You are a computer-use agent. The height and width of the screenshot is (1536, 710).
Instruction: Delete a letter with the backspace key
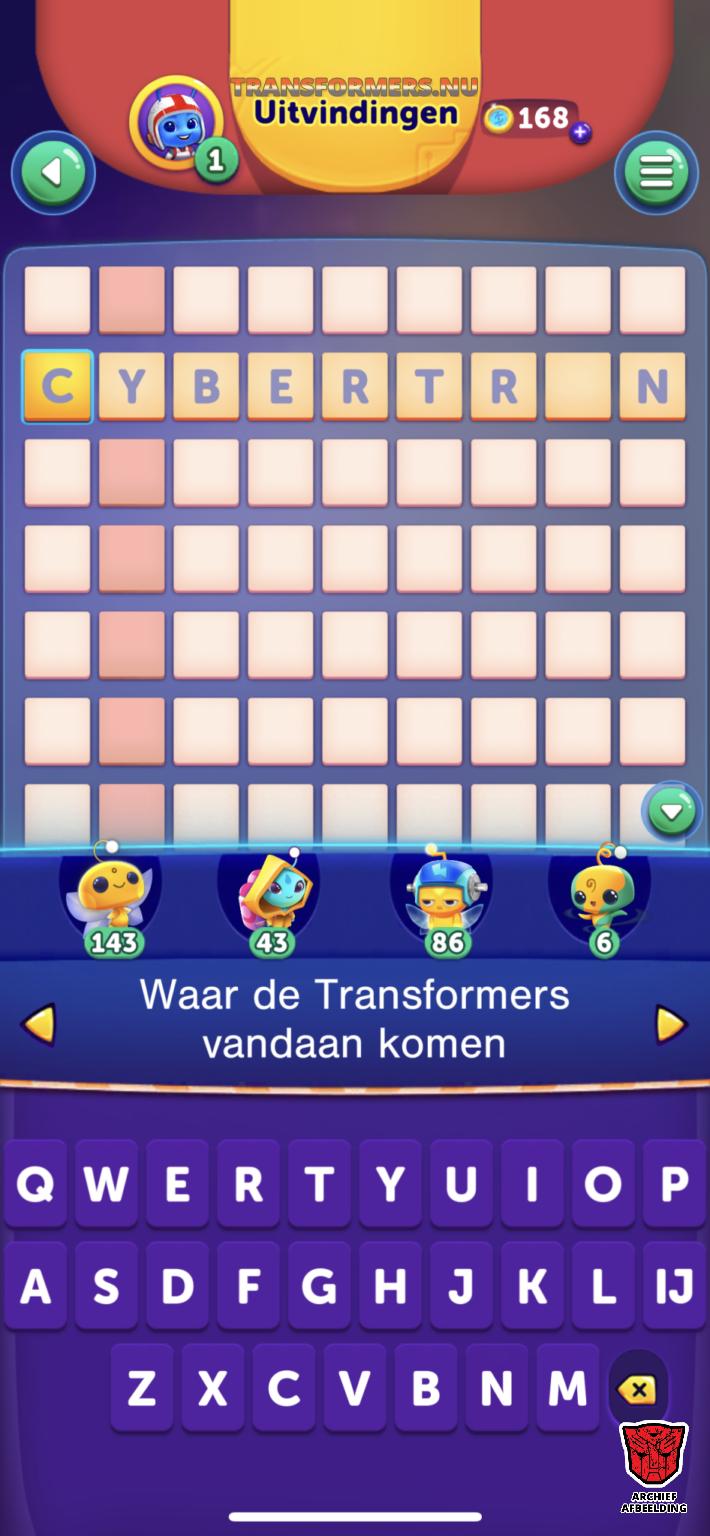click(637, 1388)
